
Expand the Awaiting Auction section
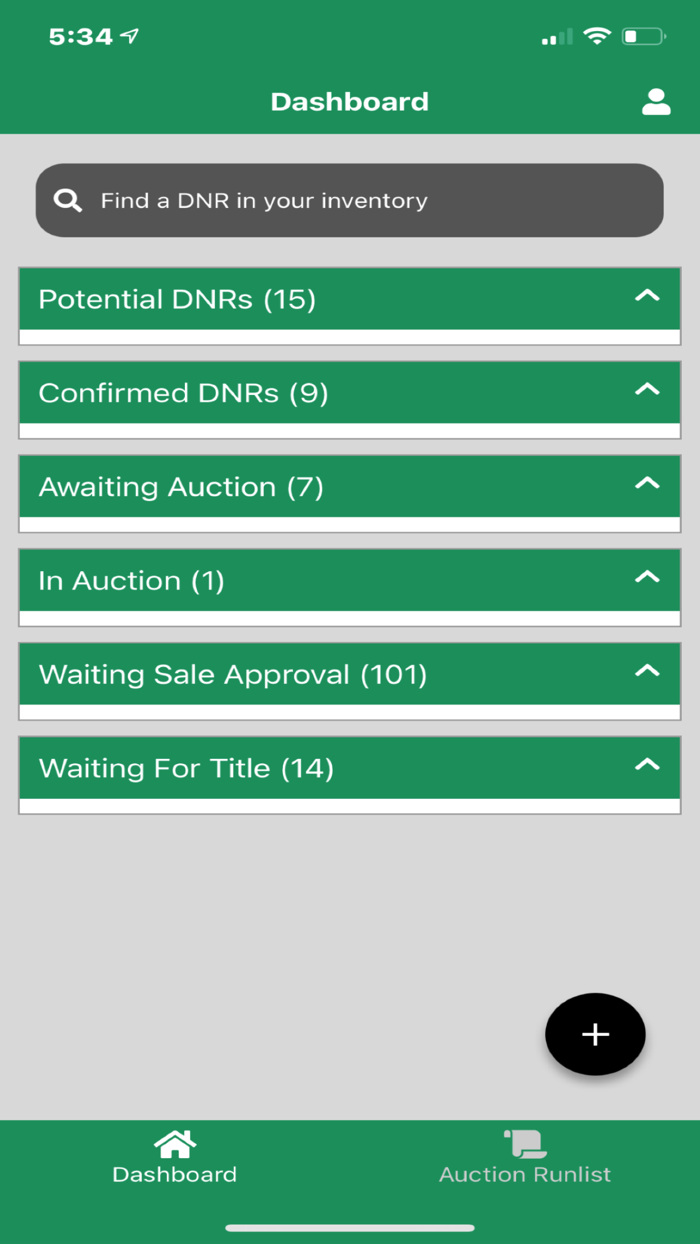click(x=350, y=487)
